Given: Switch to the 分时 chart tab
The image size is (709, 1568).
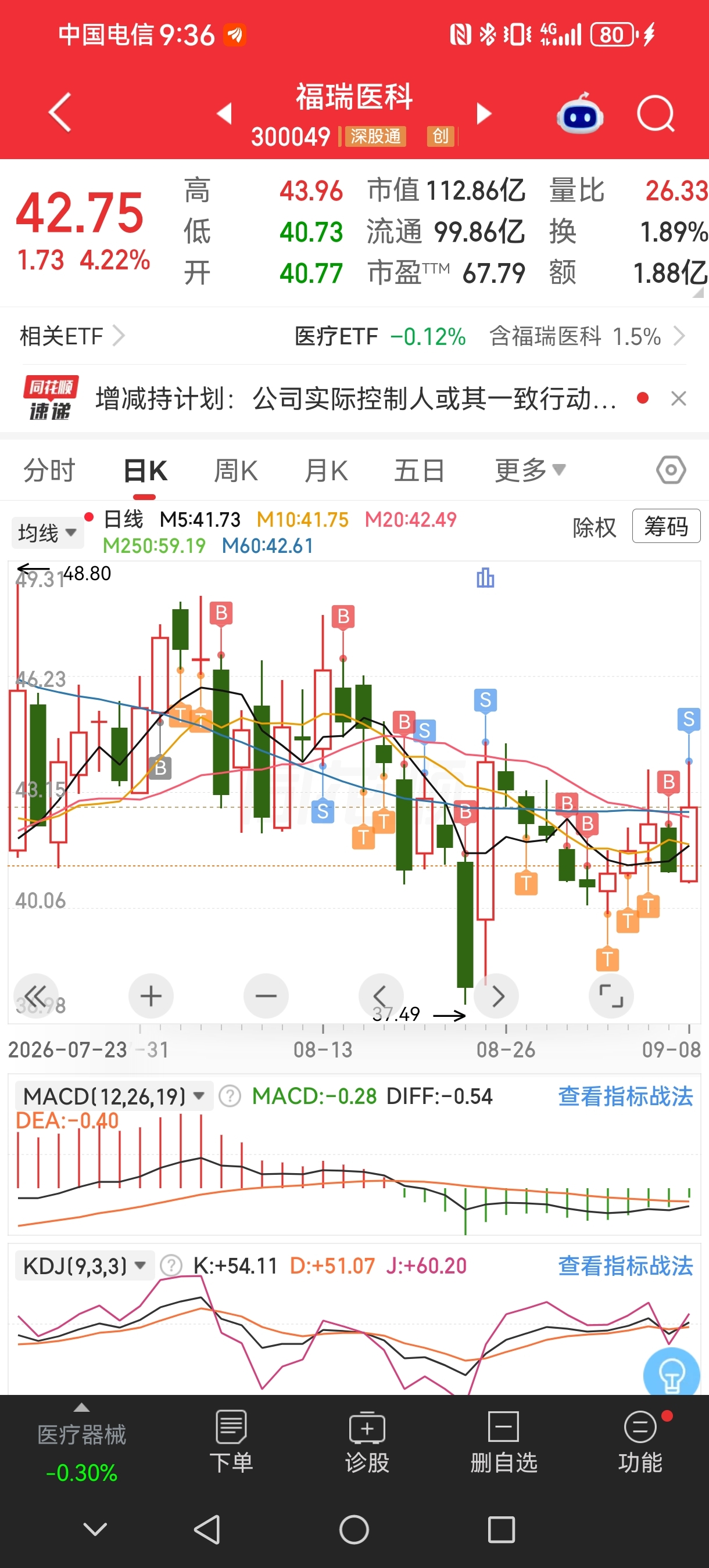Looking at the screenshot, I should click(49, 470).
